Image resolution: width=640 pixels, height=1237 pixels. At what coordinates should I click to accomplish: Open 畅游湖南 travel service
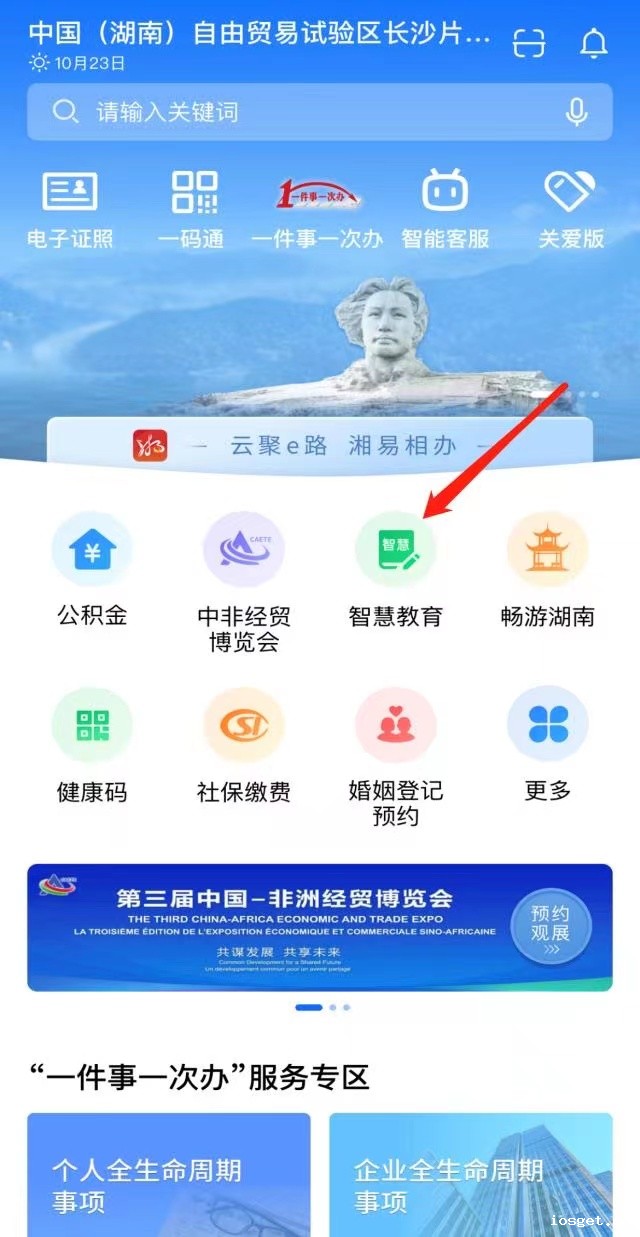point(548,570)
